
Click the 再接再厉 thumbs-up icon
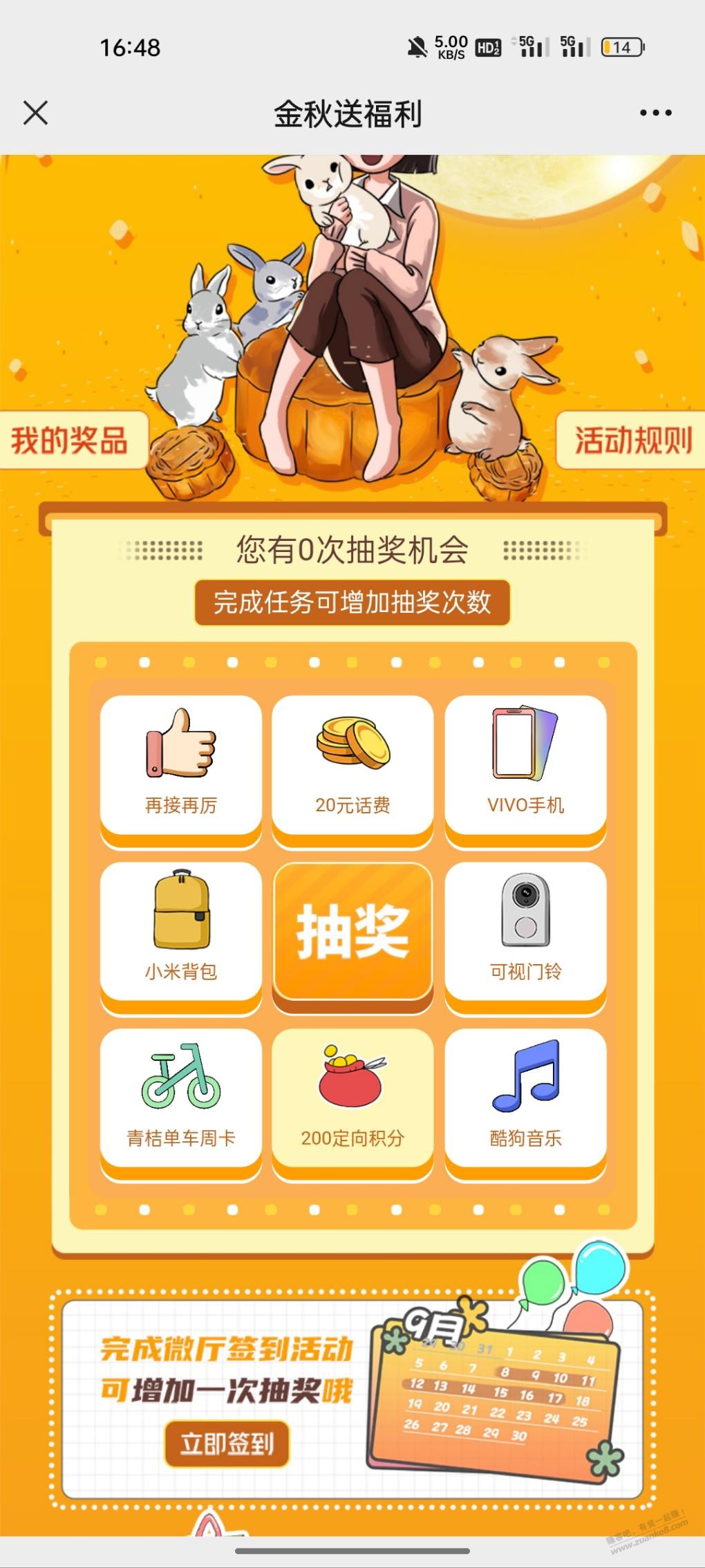coord(180,754)
